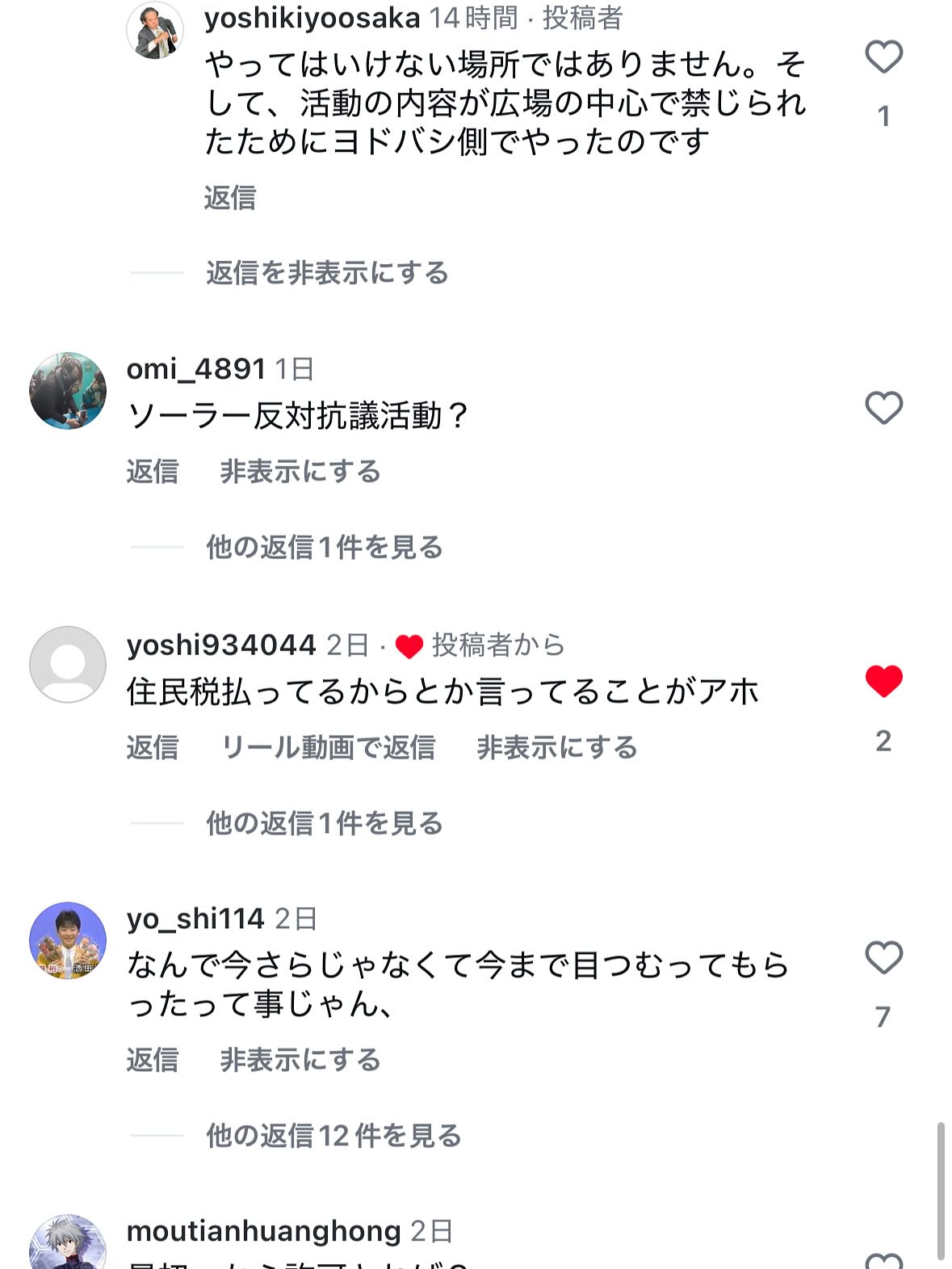Viewport: 952px width, 1269px height.
Task: Tap 返信を非表示にする to collapse replies
Action: 327,273
